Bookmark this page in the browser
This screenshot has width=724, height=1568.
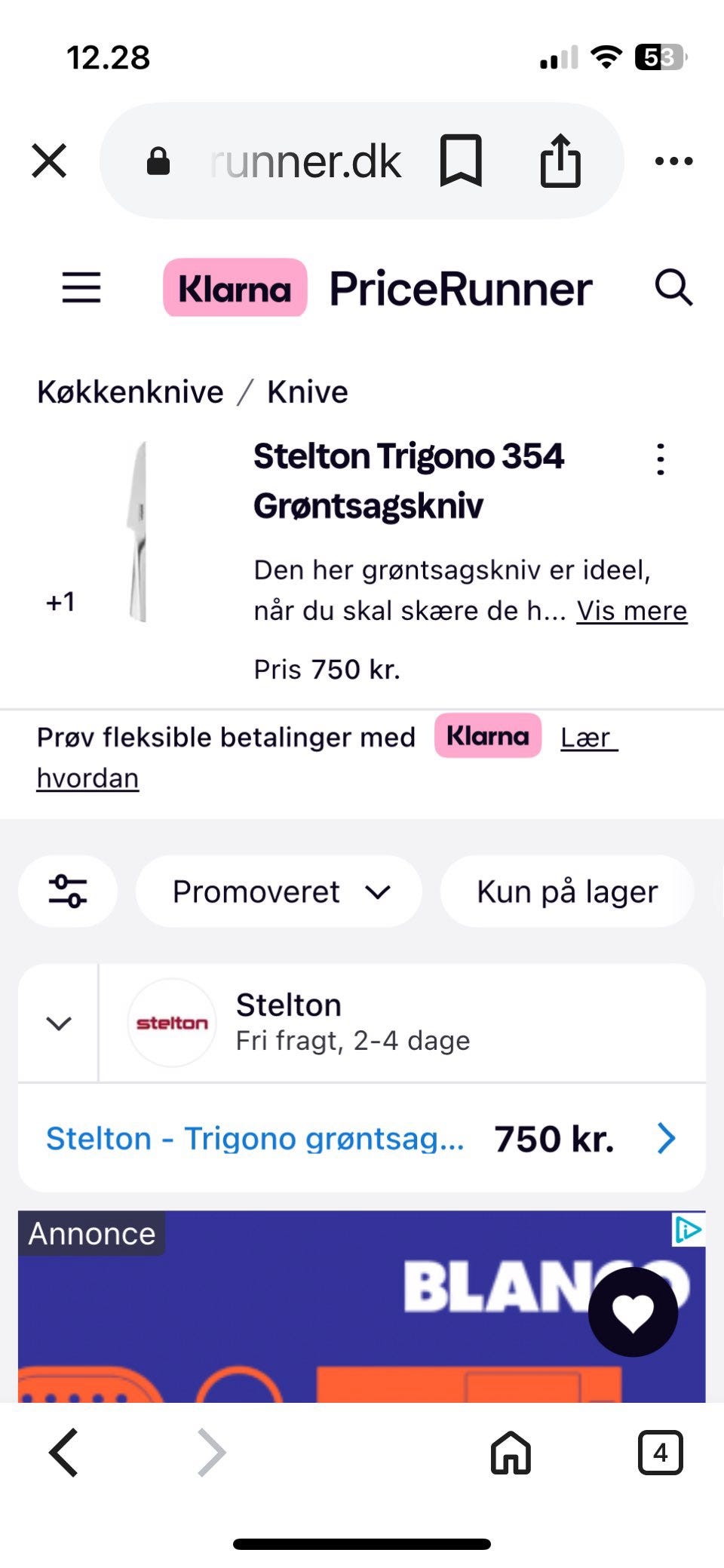[461, 161]
